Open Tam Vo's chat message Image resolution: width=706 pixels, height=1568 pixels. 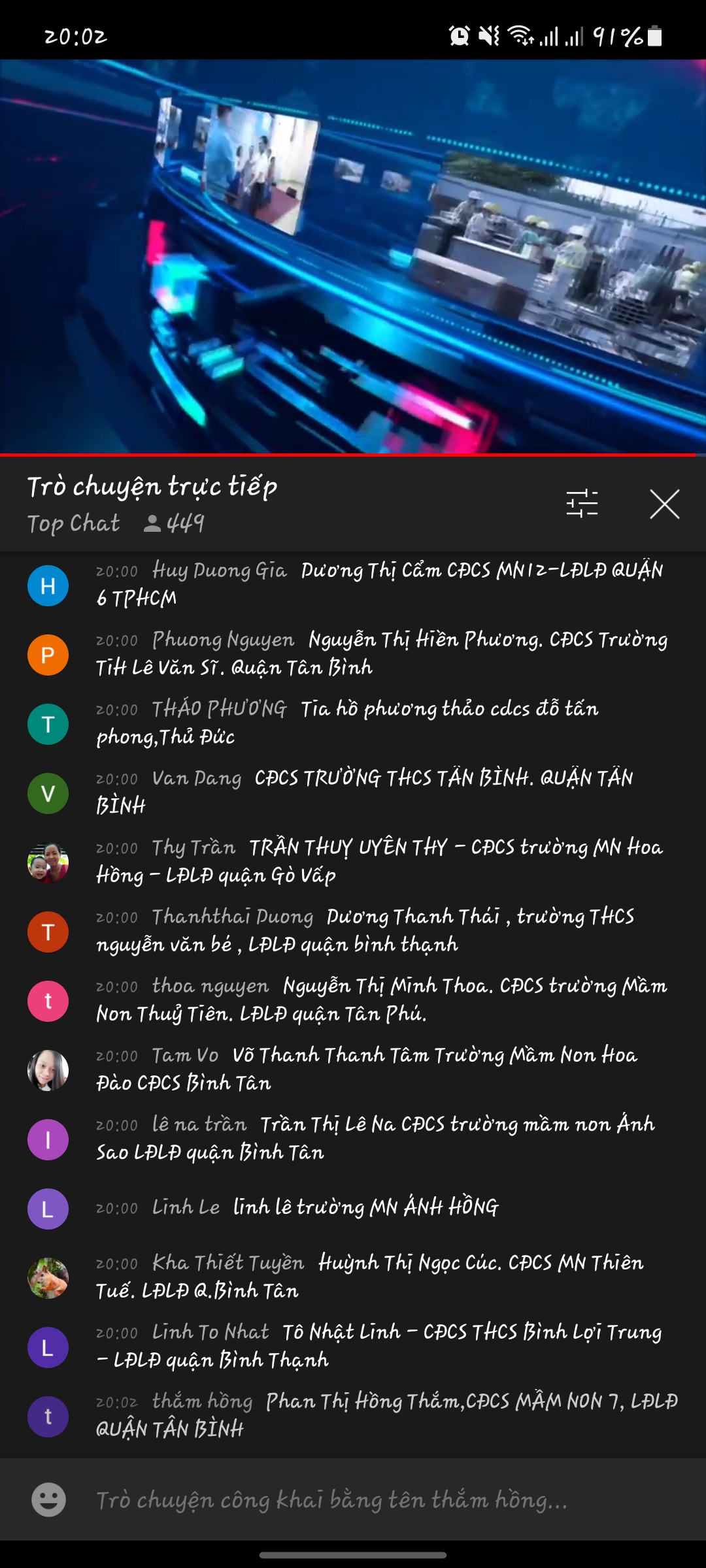click(353, 1070)
